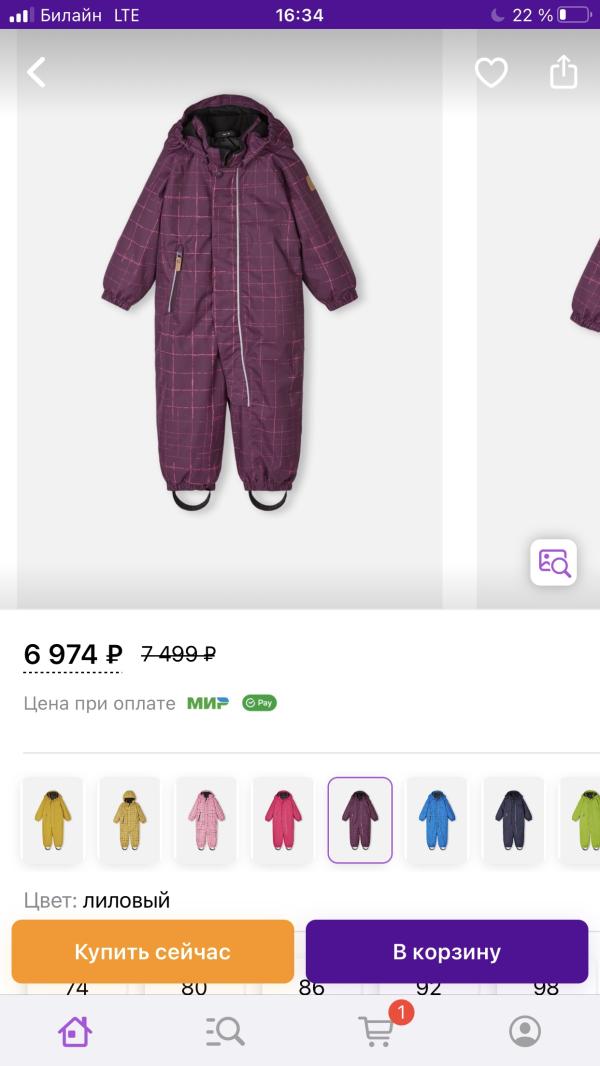Tap the «Купить сейчас» button
The image size is (600, 1066).
(153, 951)
